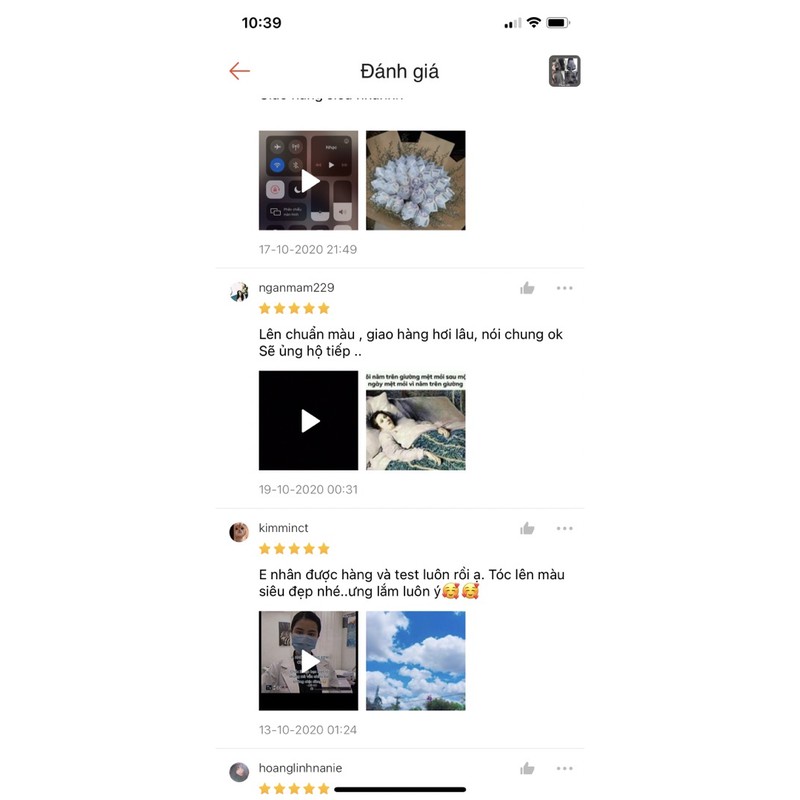Like nganmam229's review
The image size is (800, 800).
[x=527, y=288]
